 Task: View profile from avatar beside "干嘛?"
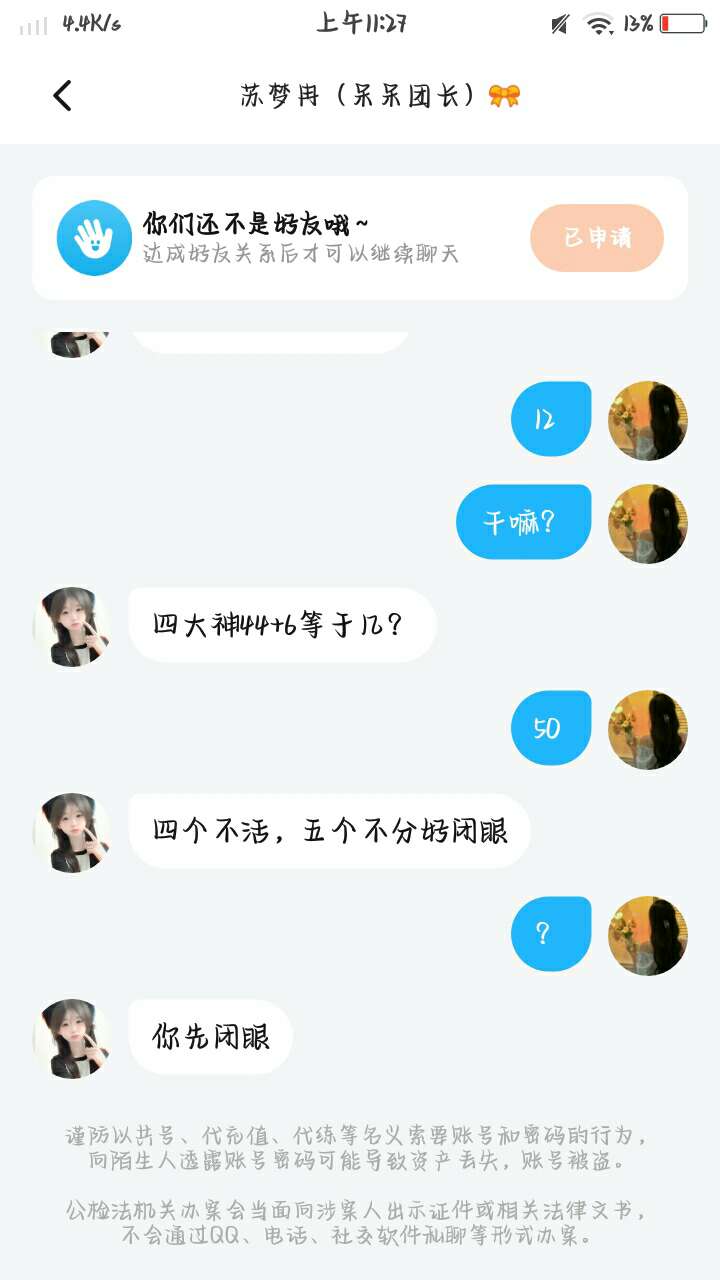648,523
